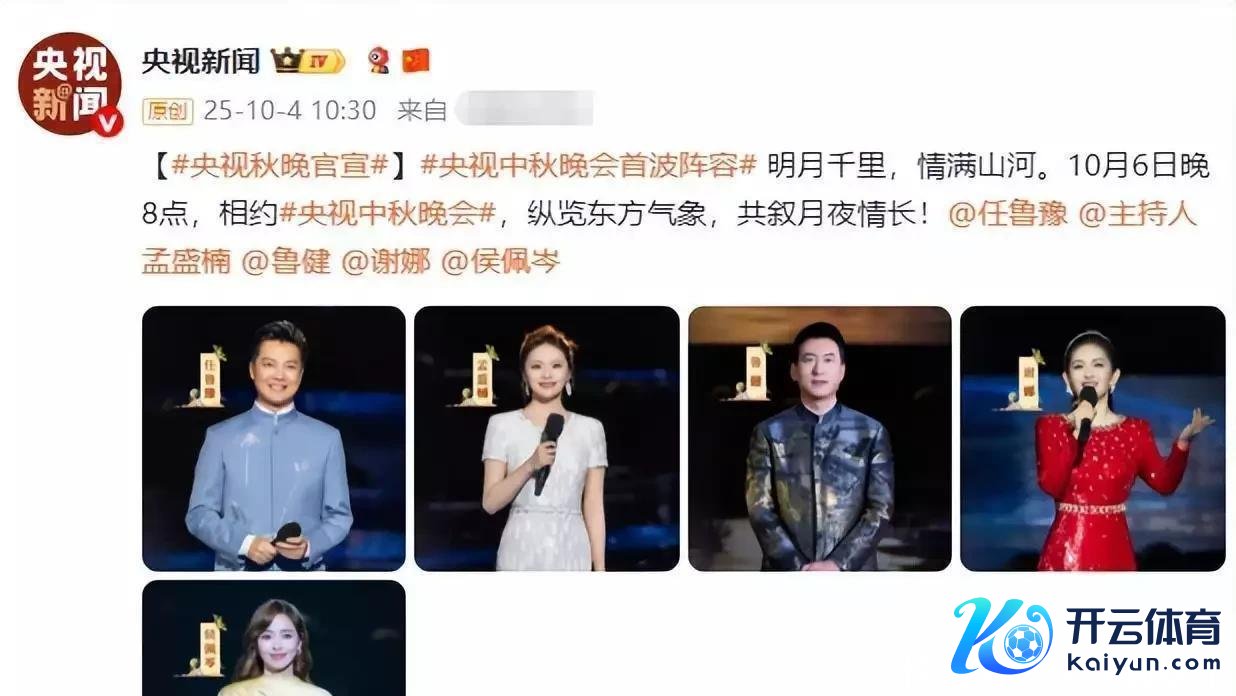Image resolution: width=1236 pixels, height=696 pixels.
Task: Open the @谢娜 mention
Action: tap(386, 262)
